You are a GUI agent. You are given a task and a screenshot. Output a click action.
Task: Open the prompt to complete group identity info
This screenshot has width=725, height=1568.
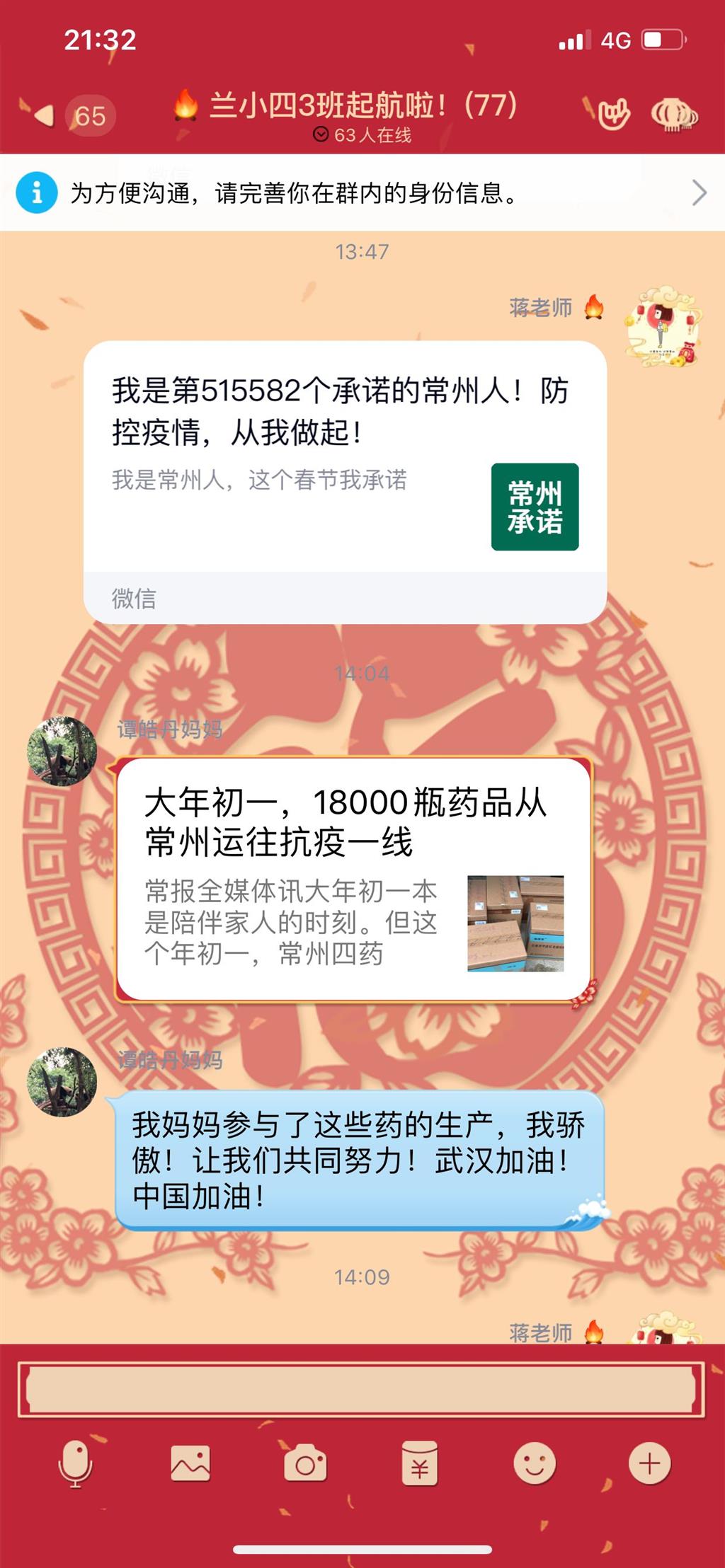point(362,192)
